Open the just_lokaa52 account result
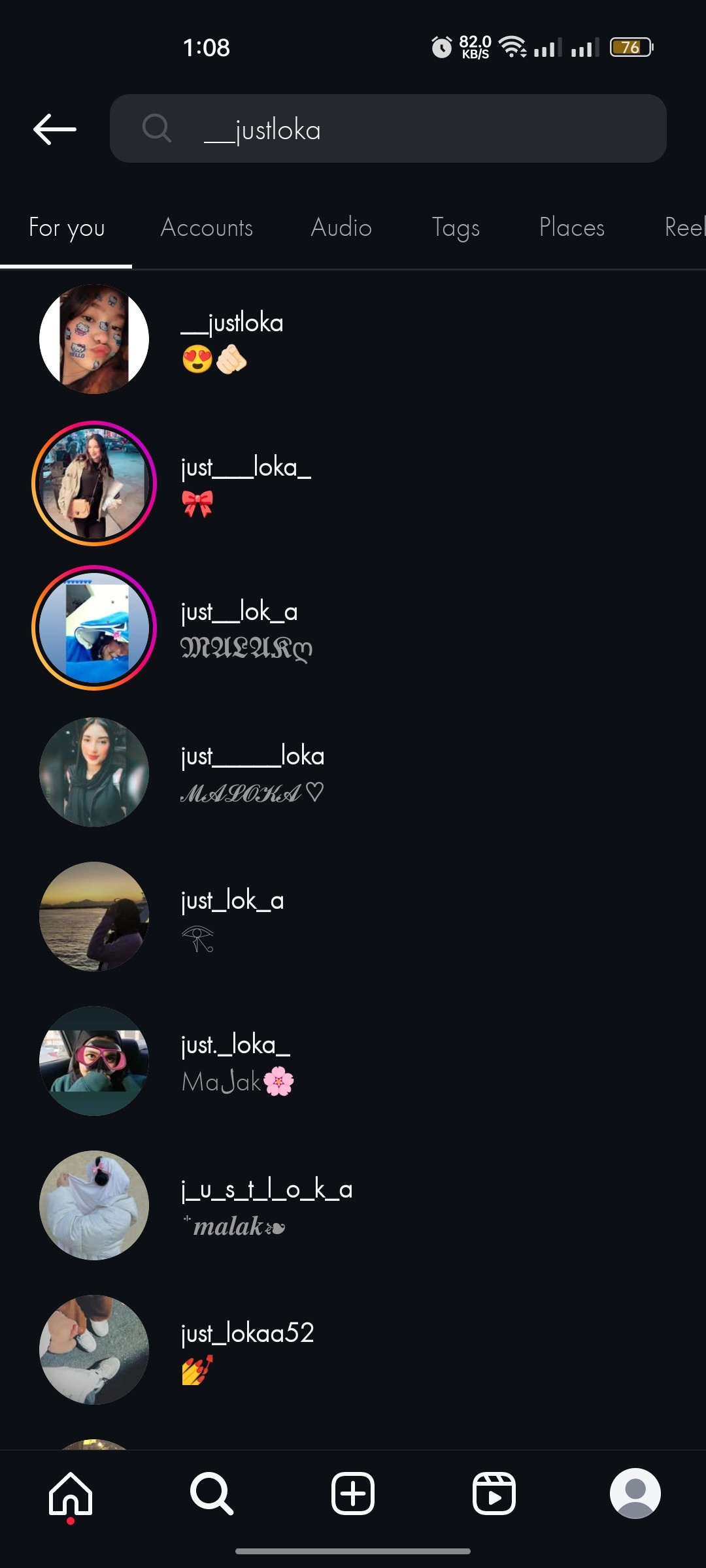The width and height of the screenshot is (706, 1568). [353, 1350]
